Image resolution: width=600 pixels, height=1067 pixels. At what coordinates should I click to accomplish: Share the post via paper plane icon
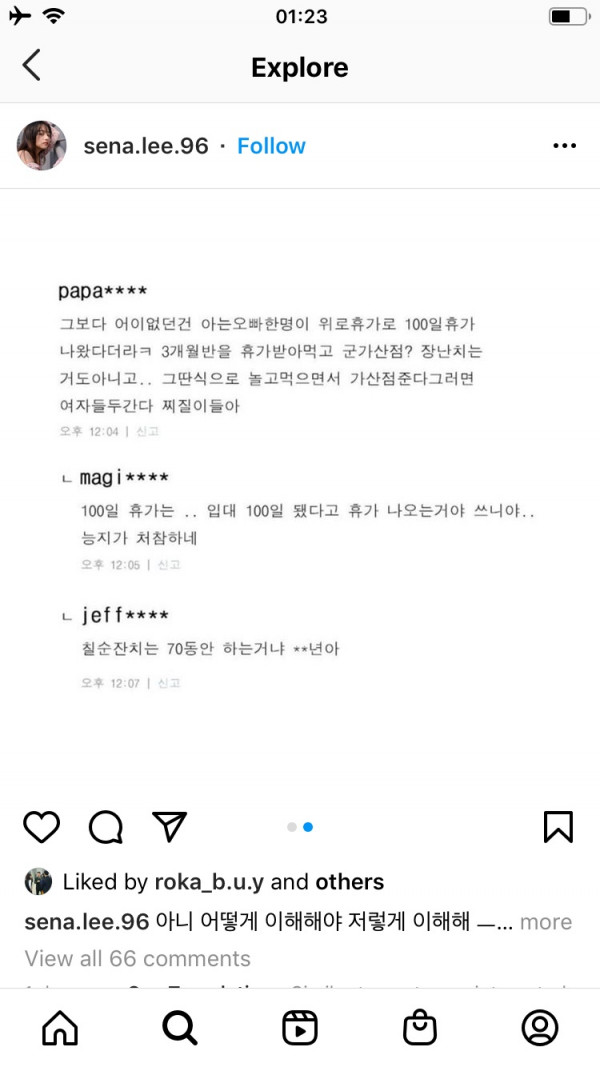pyautogui.click(x=170, y=826)
